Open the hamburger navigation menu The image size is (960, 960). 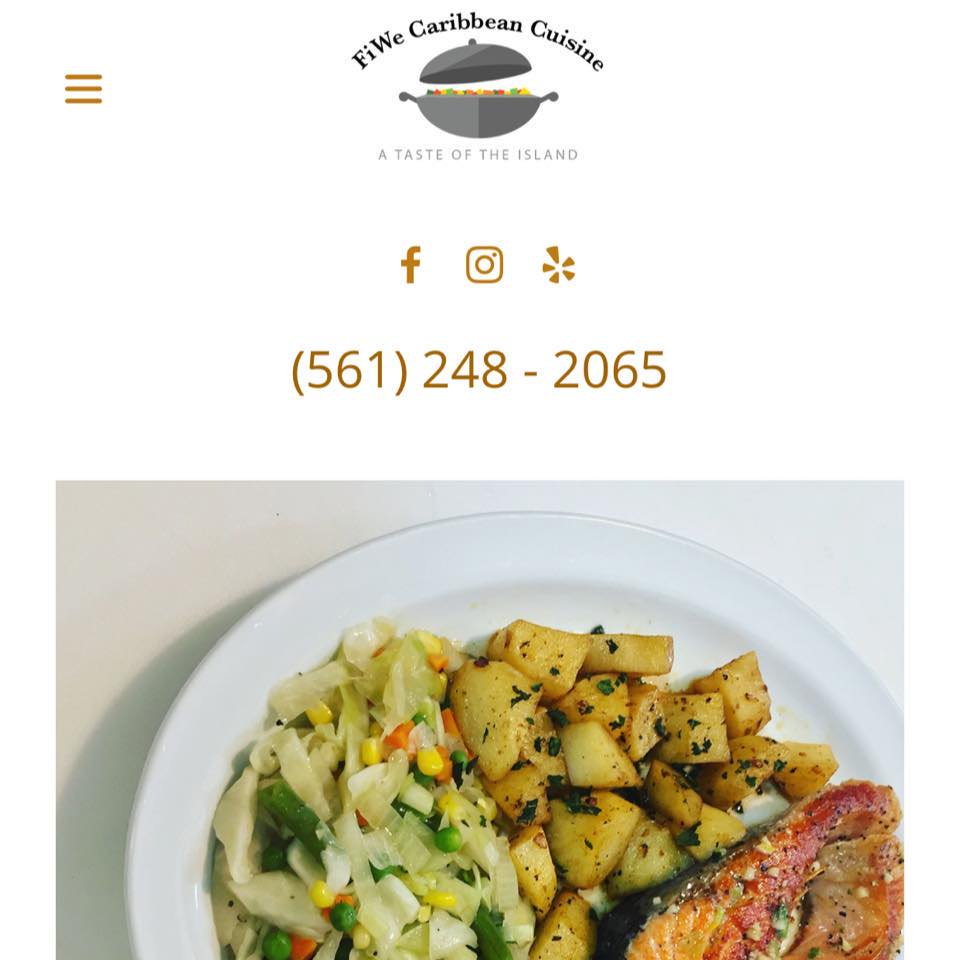(83, 88)
